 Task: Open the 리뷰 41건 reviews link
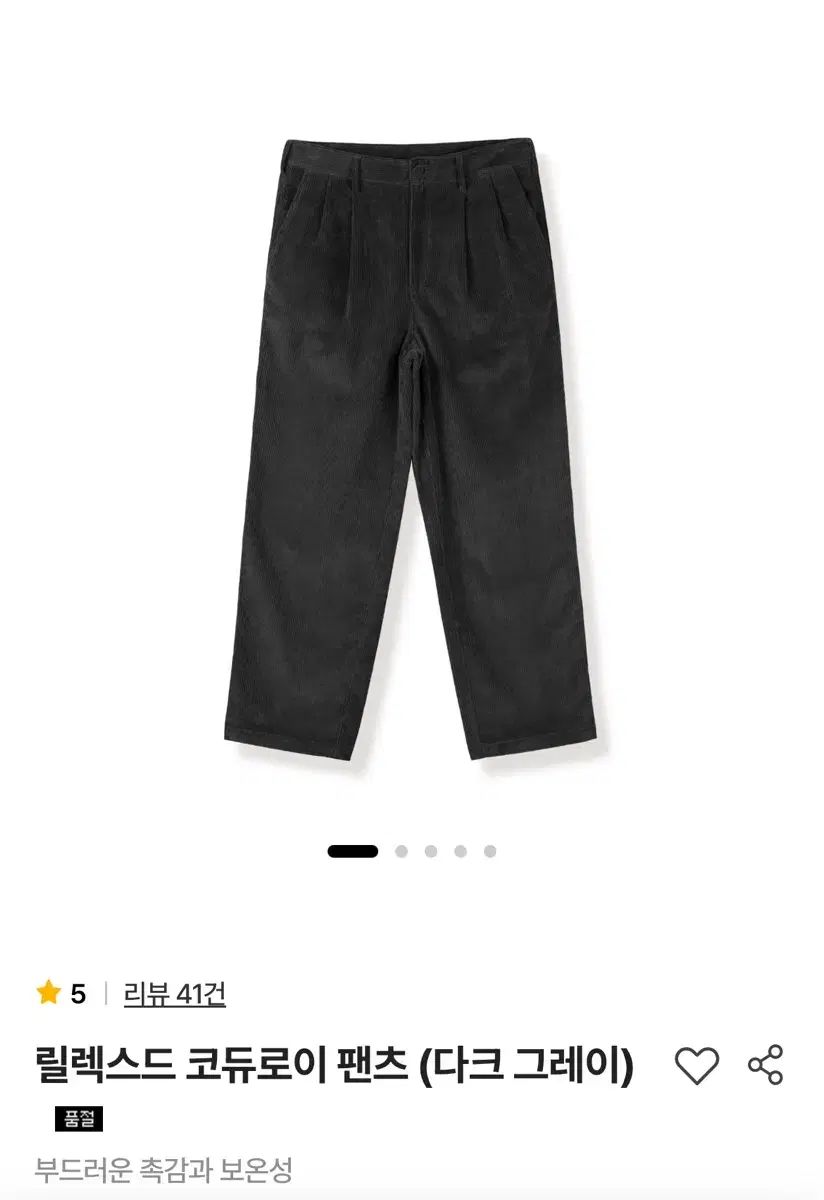(x=175, y=993)
